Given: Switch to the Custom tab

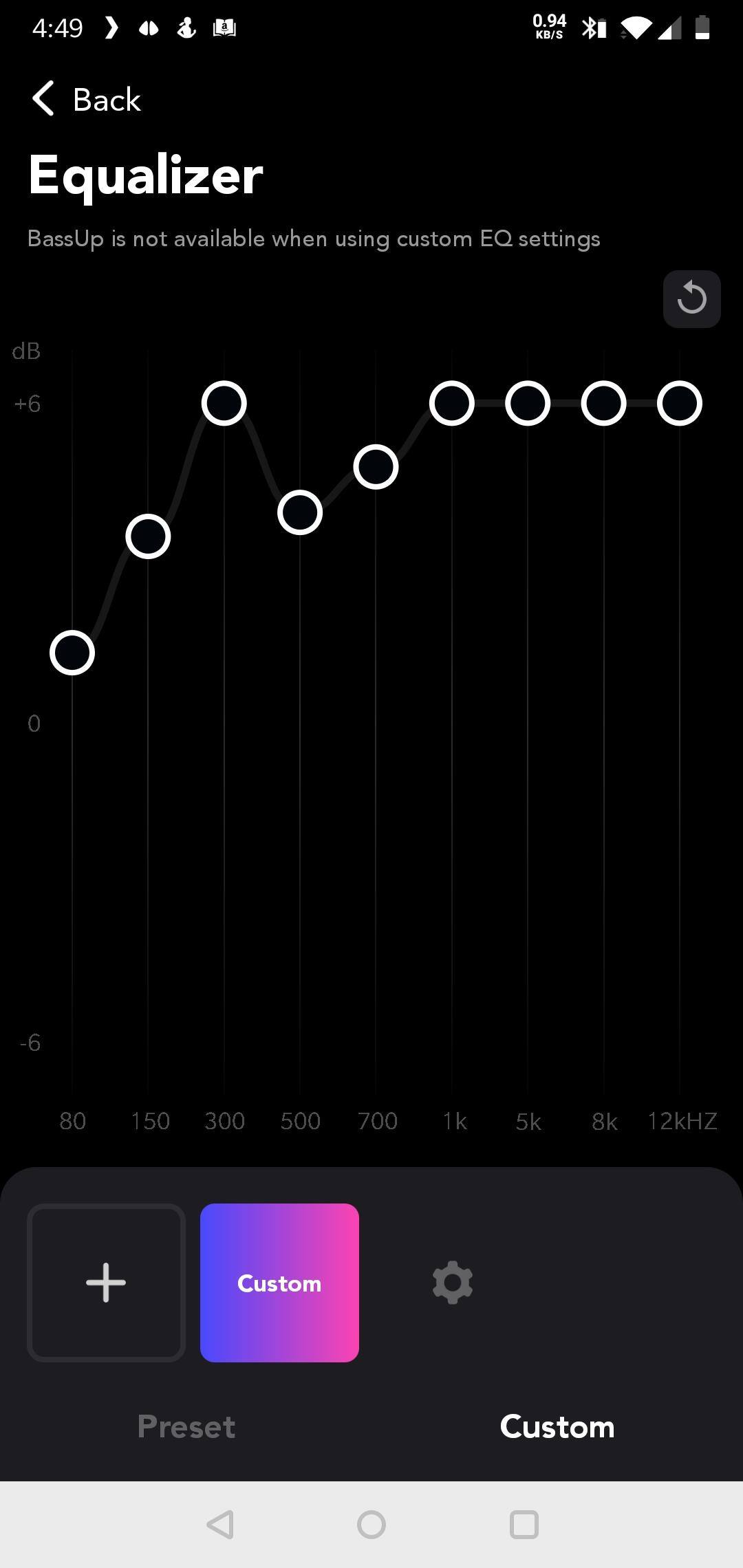Looking at the screenshot, I should coord(557,1427).
